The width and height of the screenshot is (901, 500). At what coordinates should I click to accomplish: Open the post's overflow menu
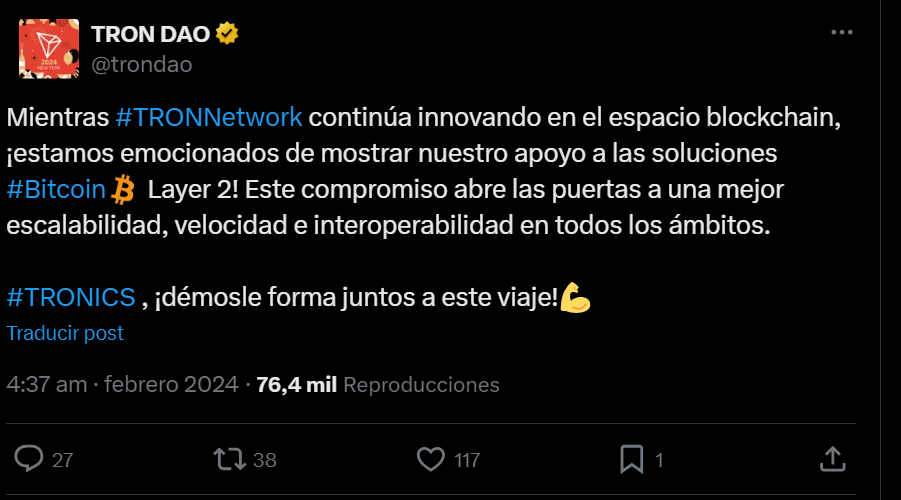click(x=842, y=33)
